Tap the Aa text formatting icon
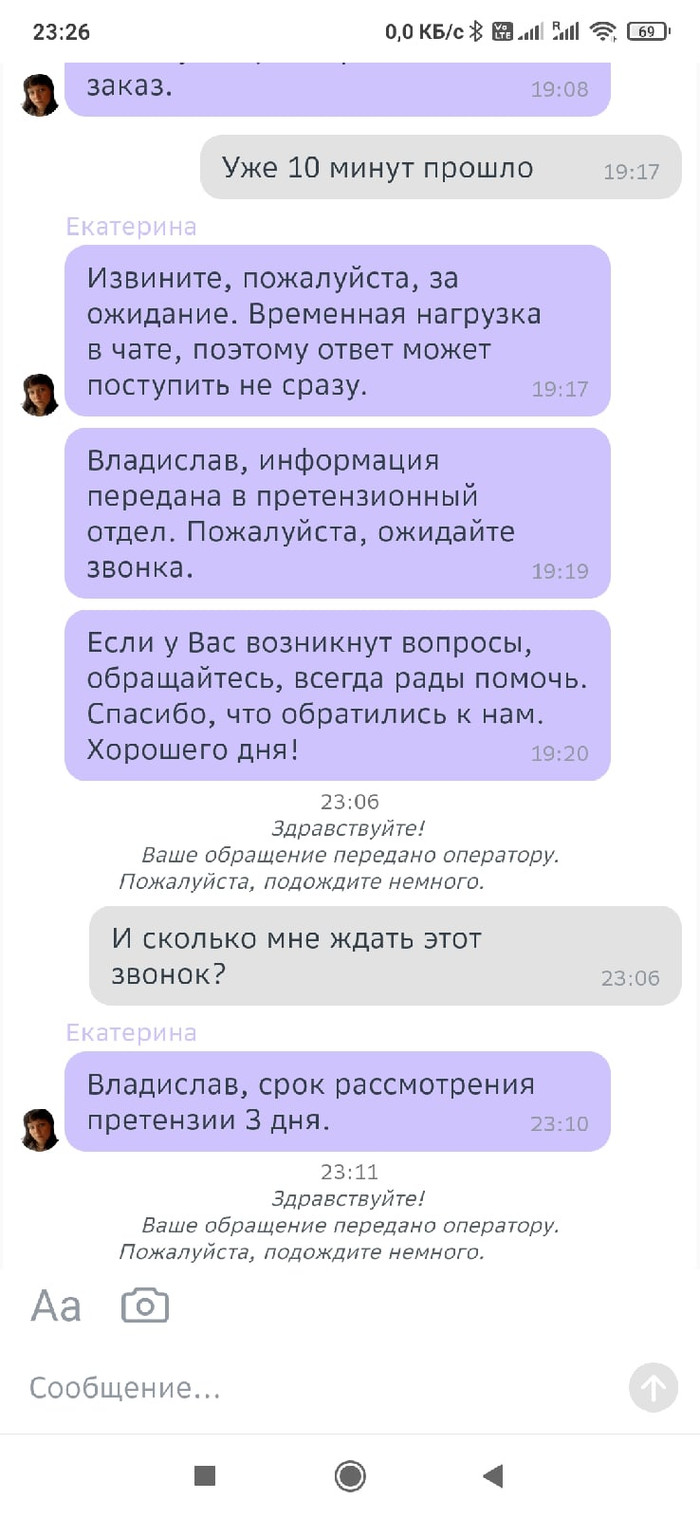 coord(56,1305)
